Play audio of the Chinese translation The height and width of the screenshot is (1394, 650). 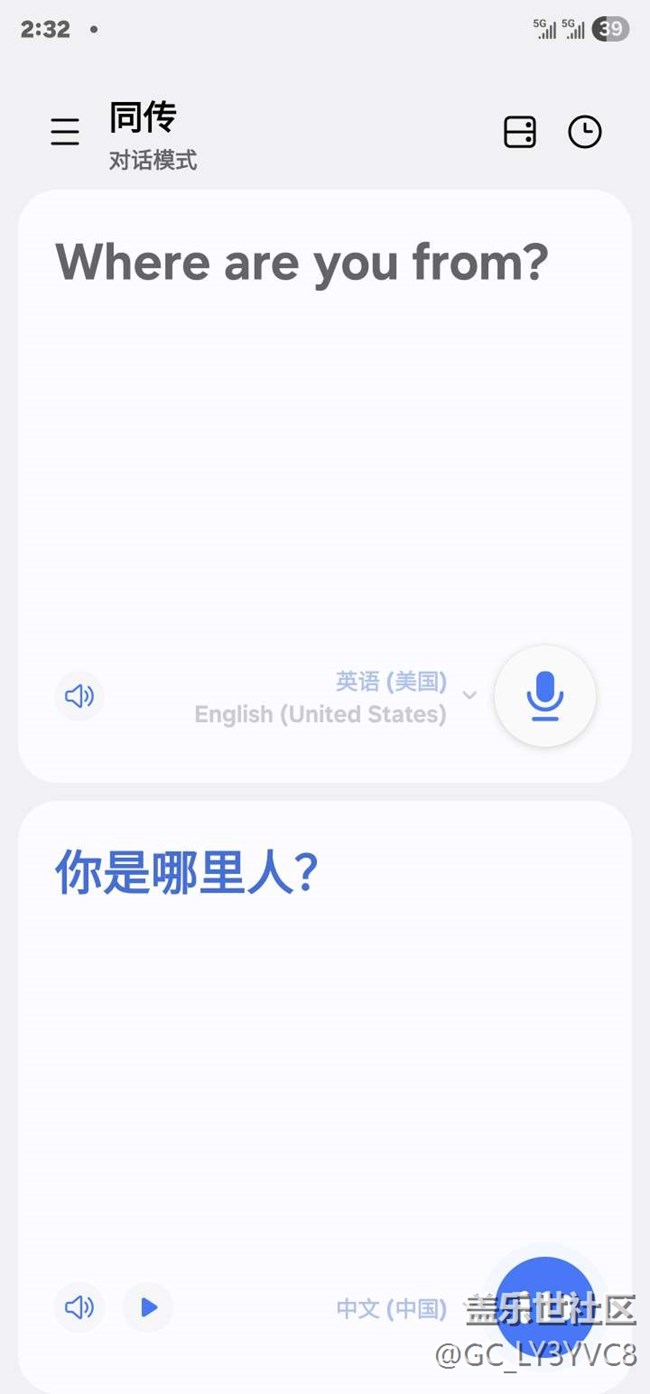pos(79,1307)
